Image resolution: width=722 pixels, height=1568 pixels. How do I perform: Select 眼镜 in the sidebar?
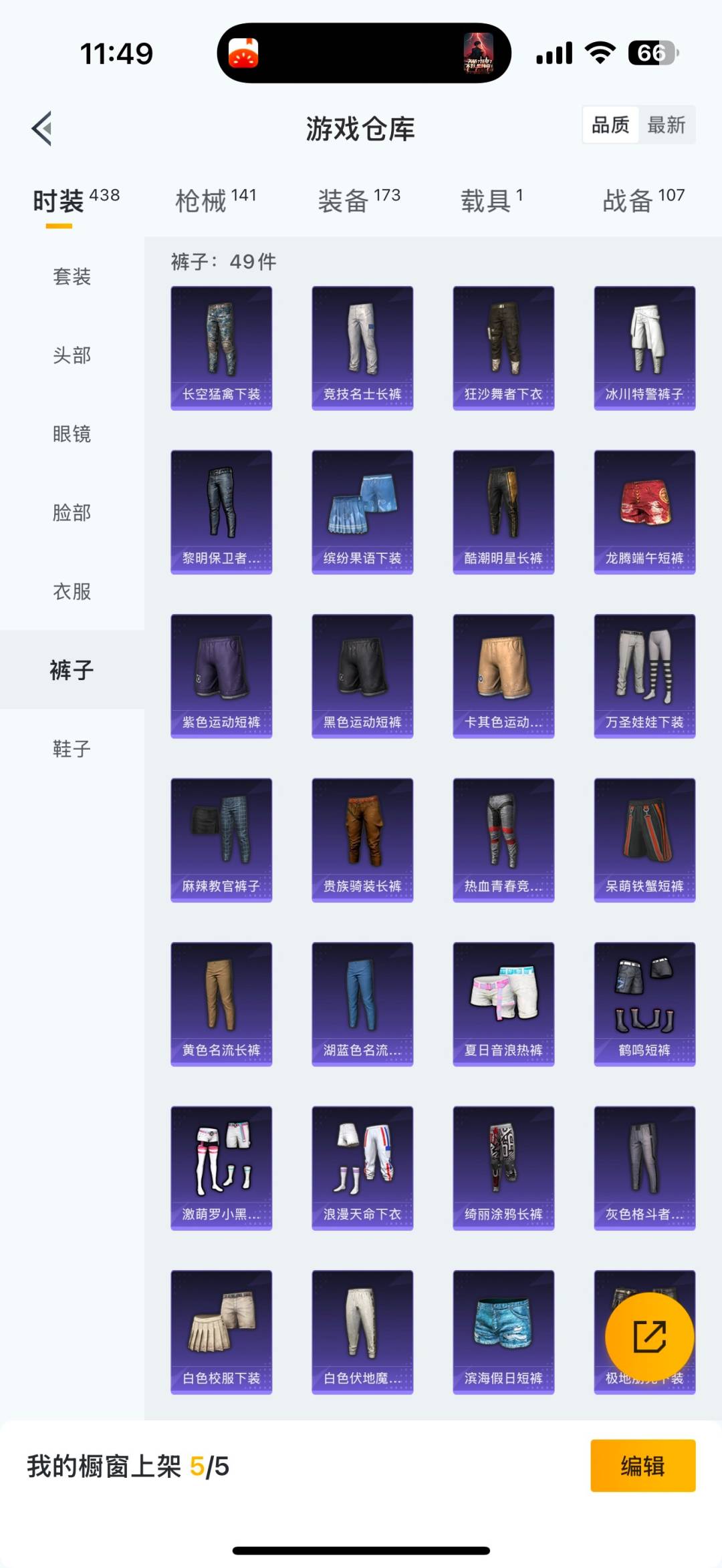coord(71,434)
